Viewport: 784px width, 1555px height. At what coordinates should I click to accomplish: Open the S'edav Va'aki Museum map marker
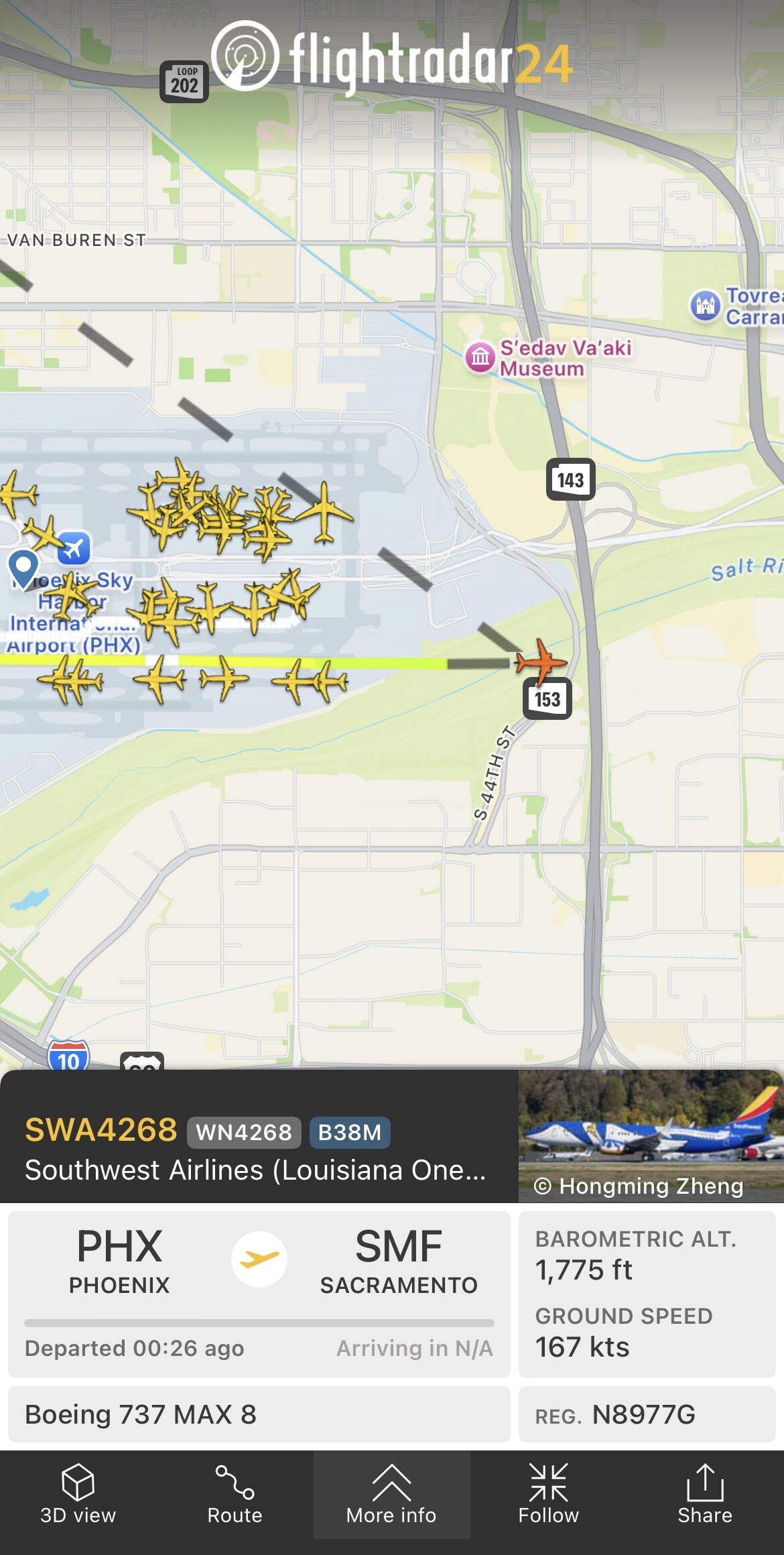tap(480, 357)
